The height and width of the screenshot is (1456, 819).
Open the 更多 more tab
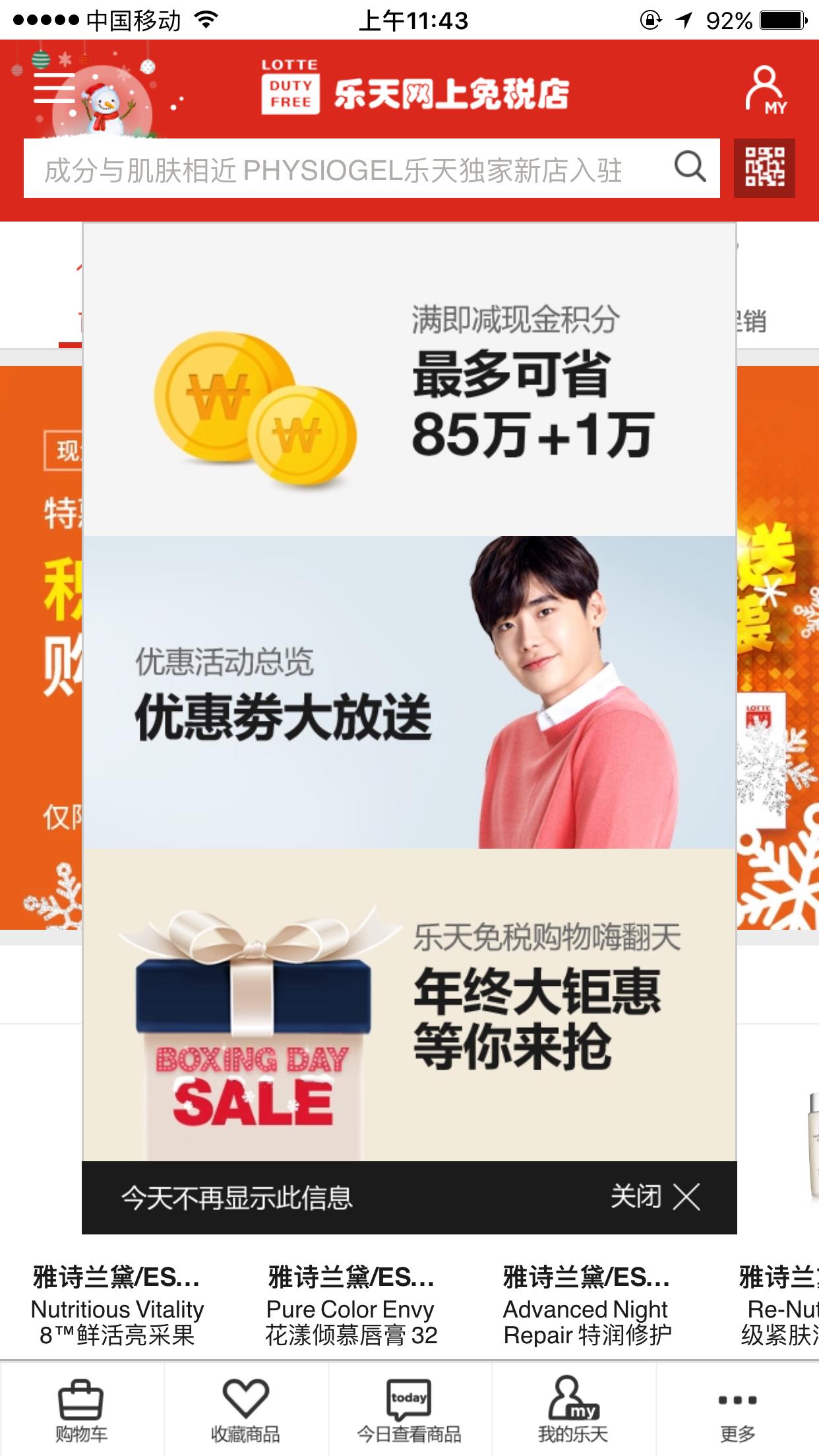point(737,1409)
